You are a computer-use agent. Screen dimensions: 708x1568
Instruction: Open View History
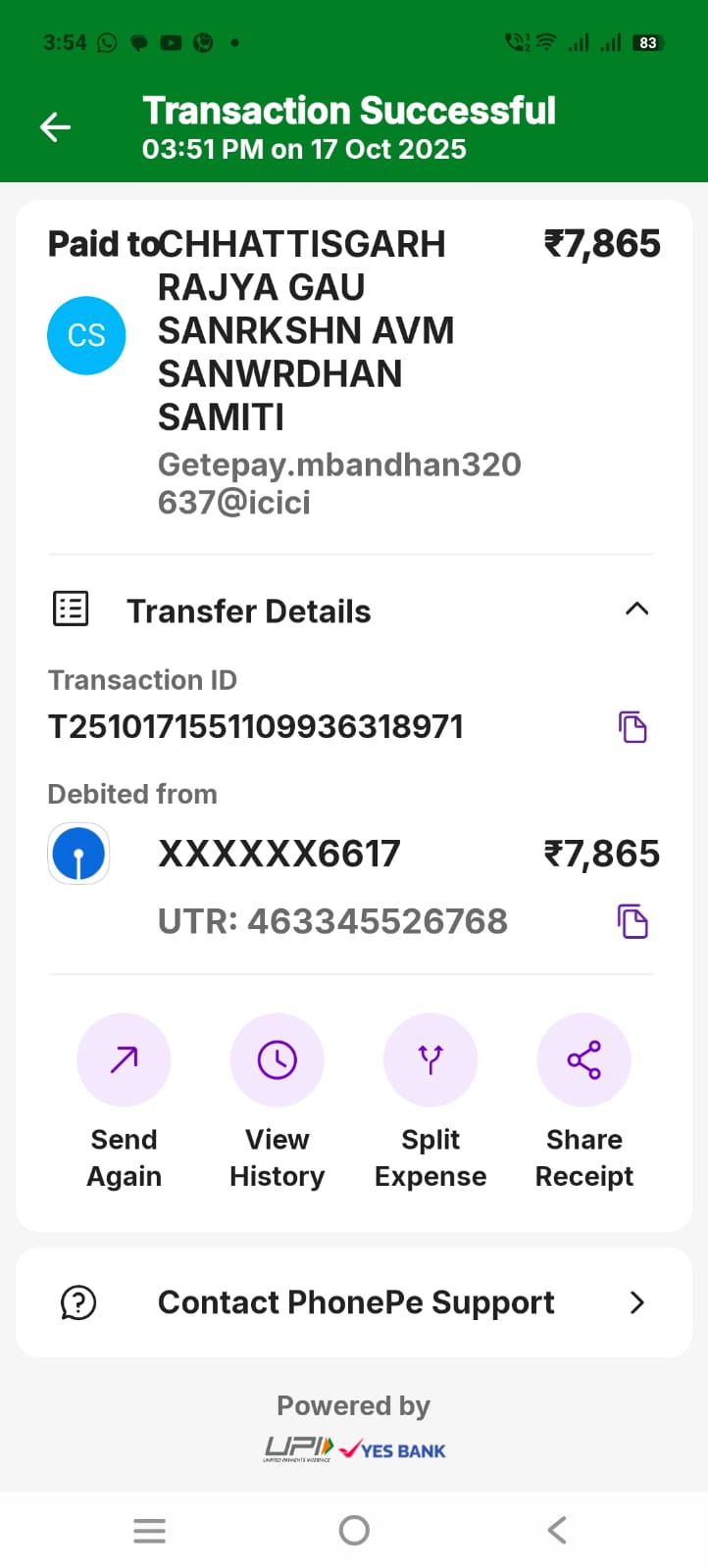coord(278,1060)
